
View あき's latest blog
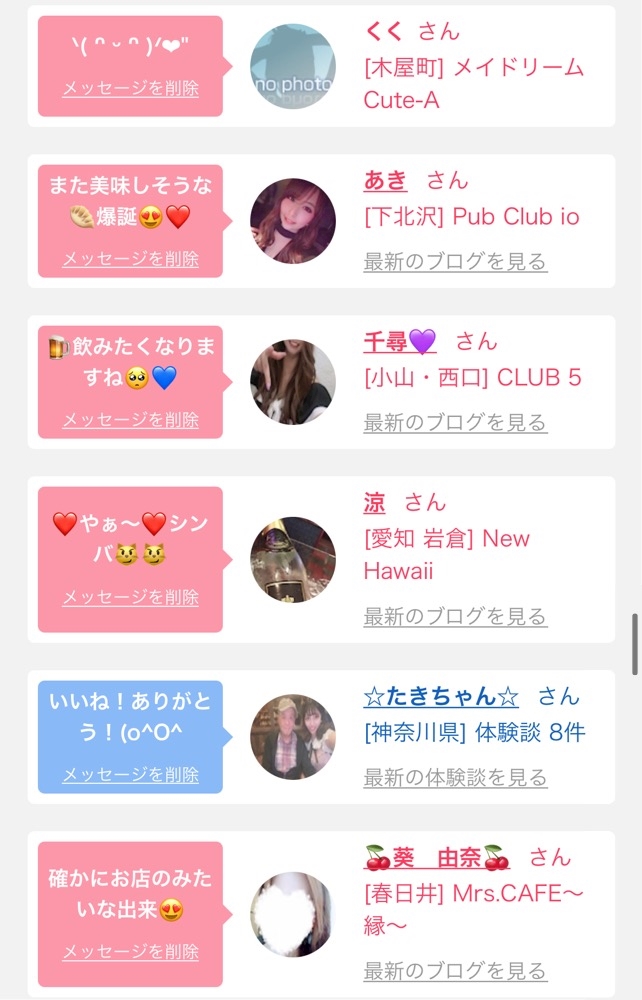[455, 262]
